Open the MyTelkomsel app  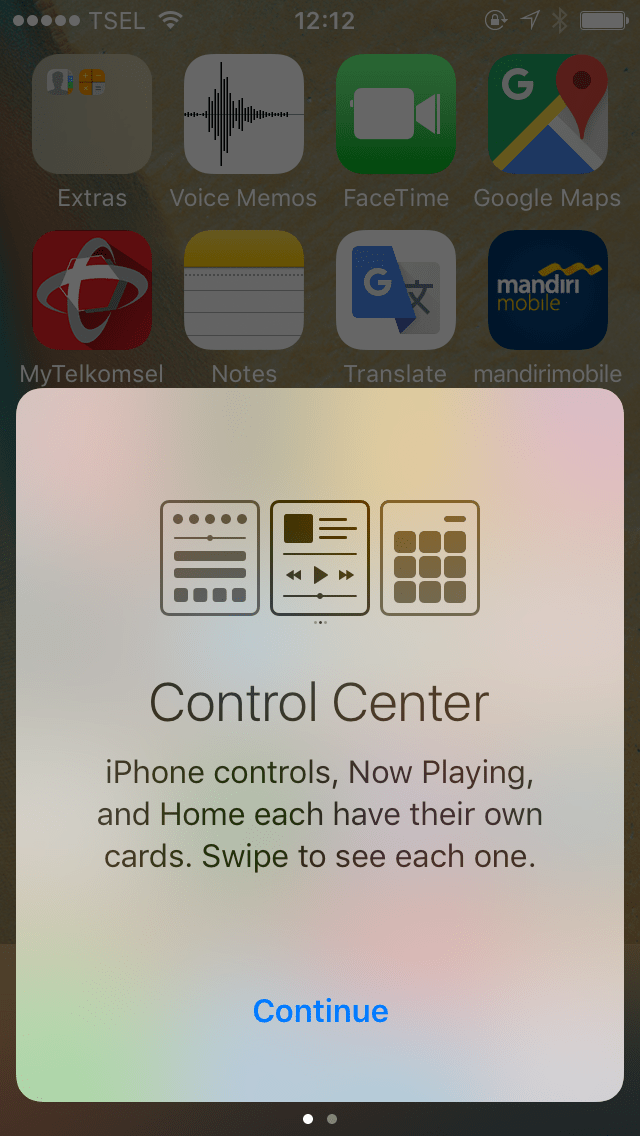click(x=92, y=290)
